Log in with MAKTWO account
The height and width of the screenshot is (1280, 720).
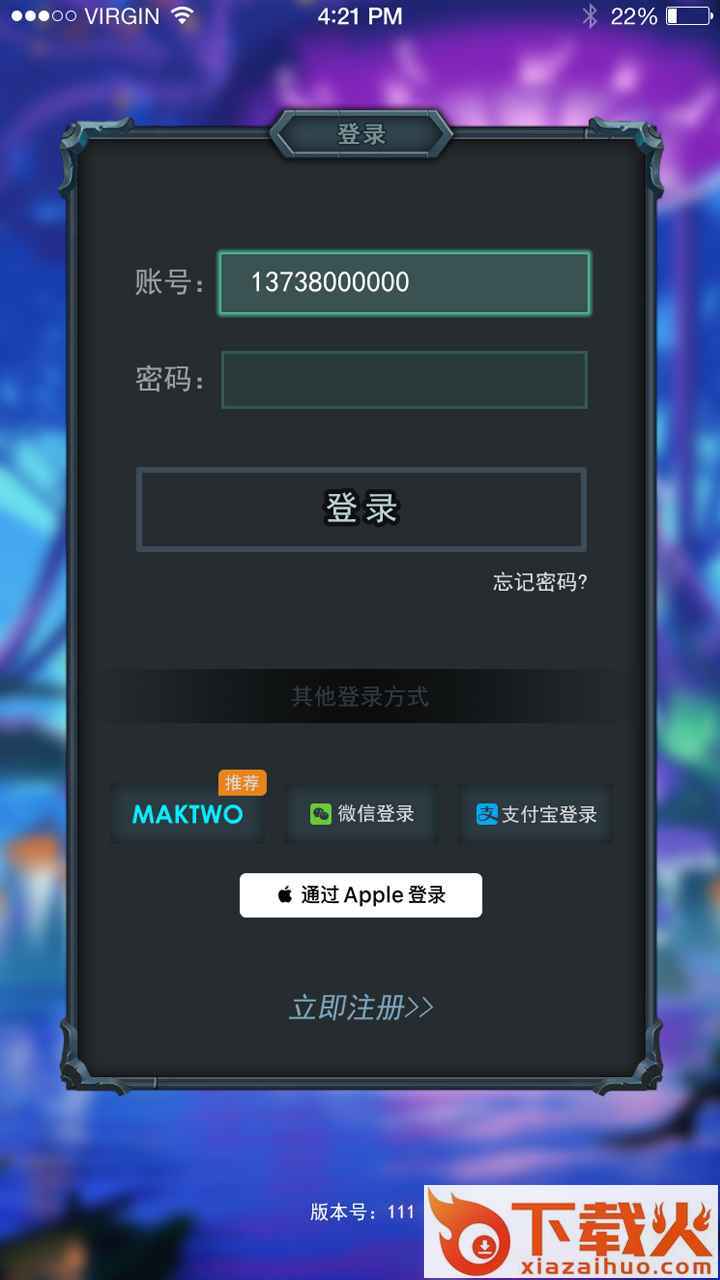[x=188, y=814]
